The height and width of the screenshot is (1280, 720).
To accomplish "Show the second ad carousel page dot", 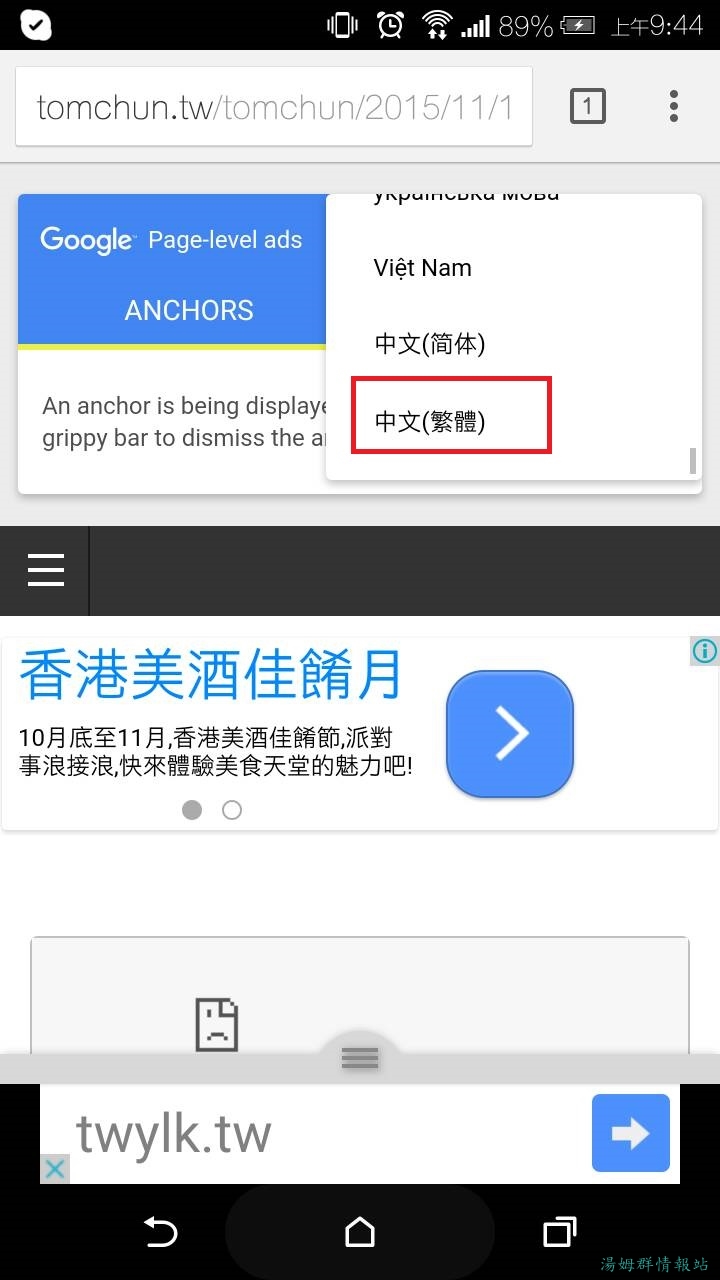I will point(232,810).
